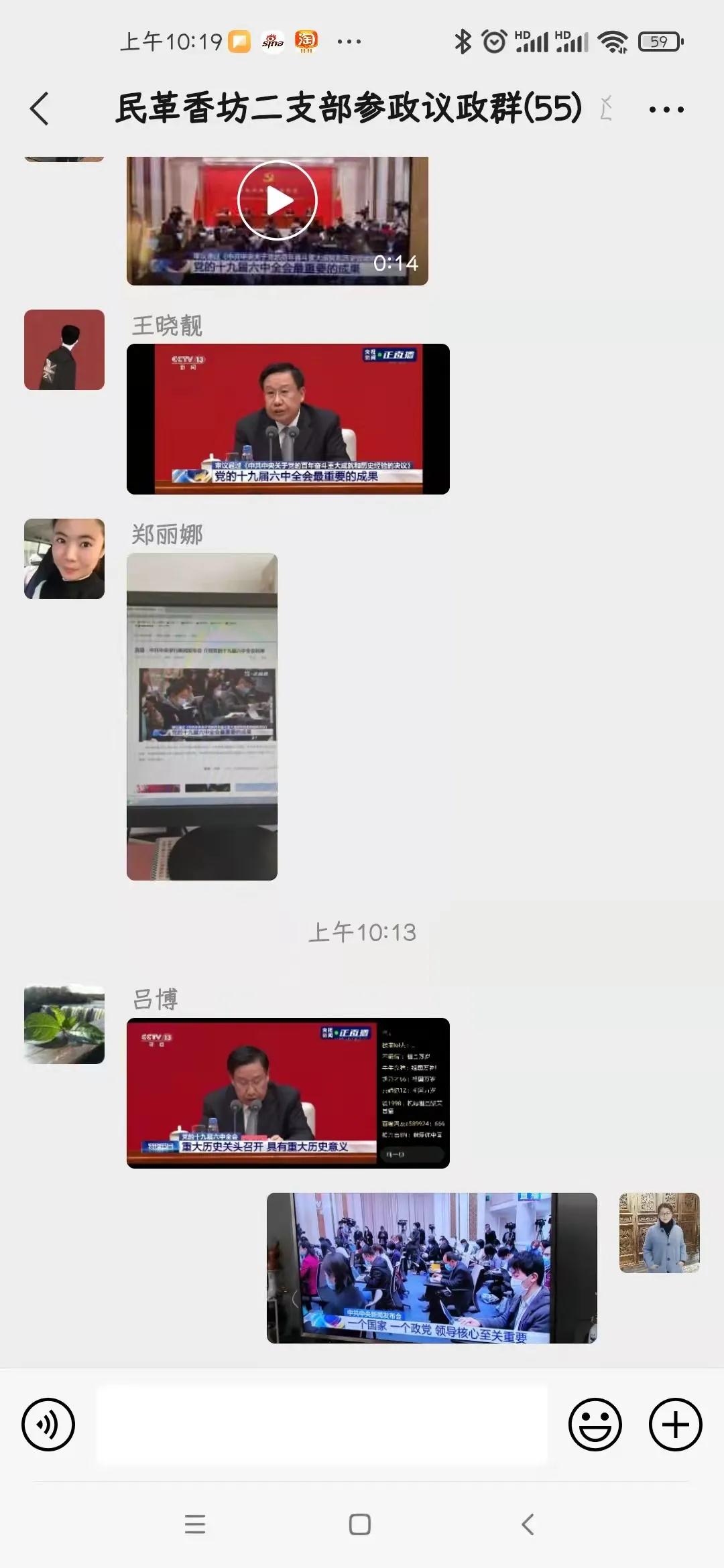
Task: Go to the system home screen
Action: tap(360, 1524)
